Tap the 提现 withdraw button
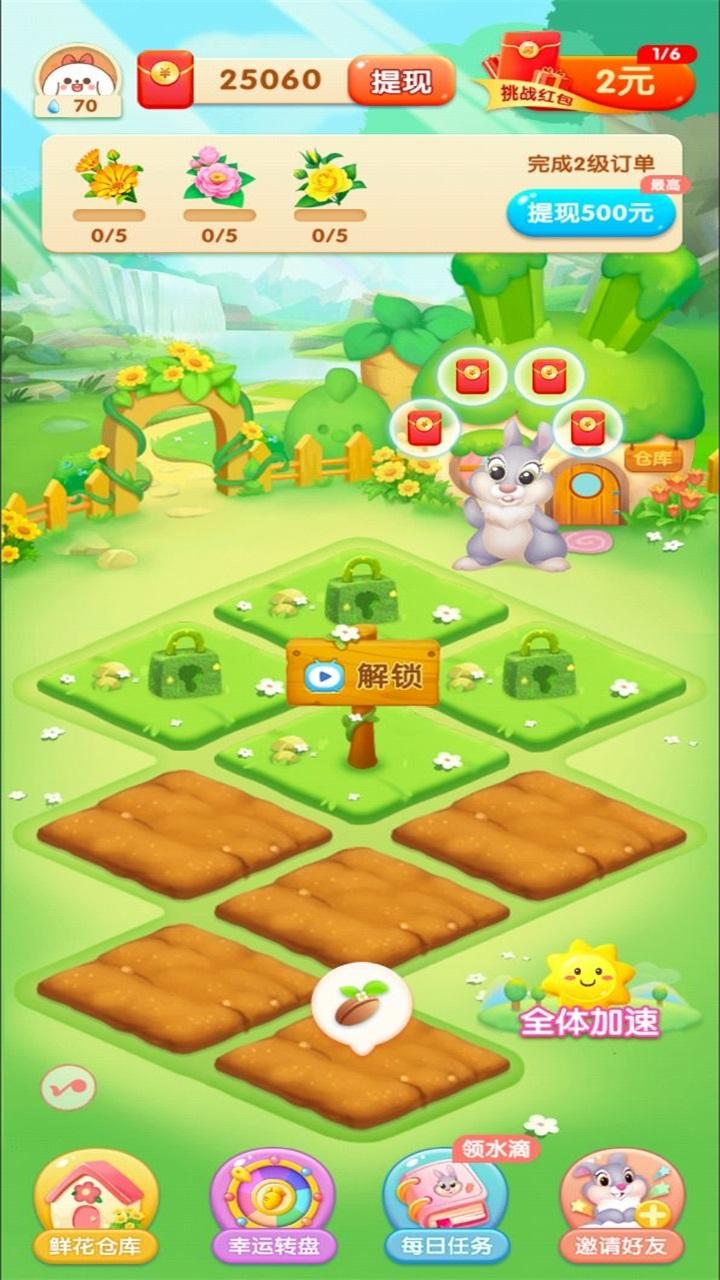The height and width of the screenshot is (1280, 720). 401,81
